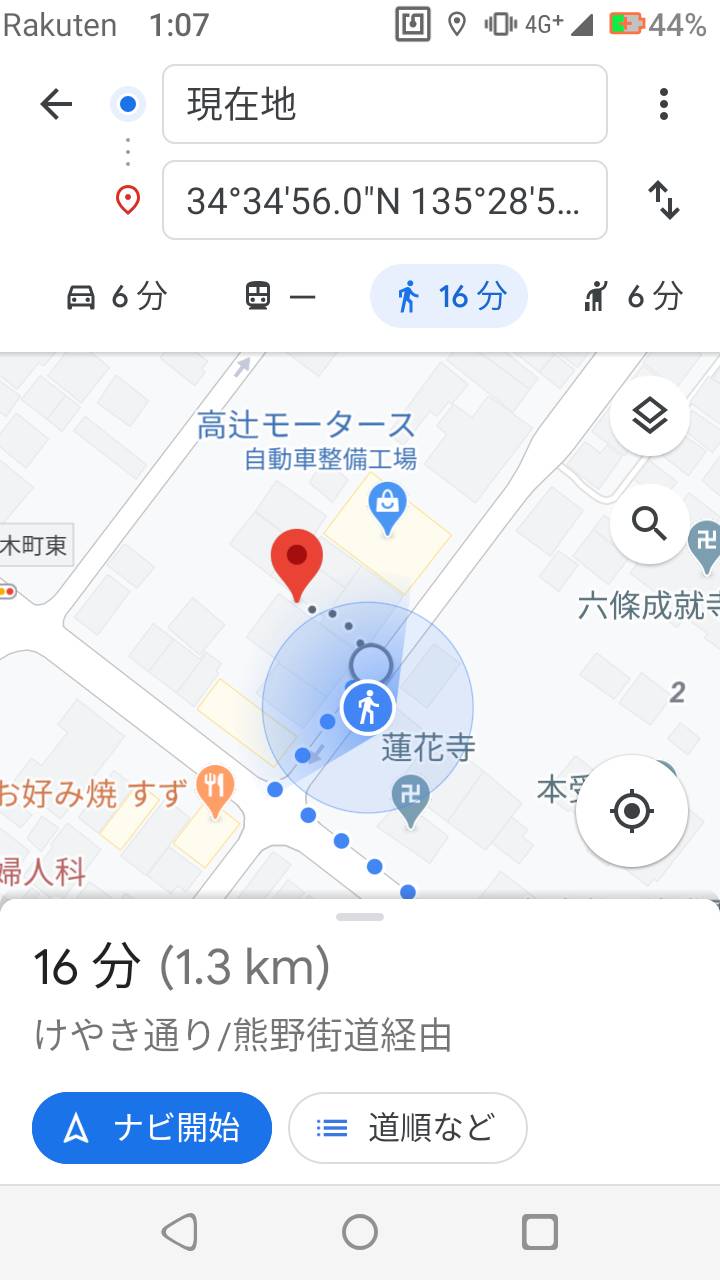Open the map layers button

(650, 415)
